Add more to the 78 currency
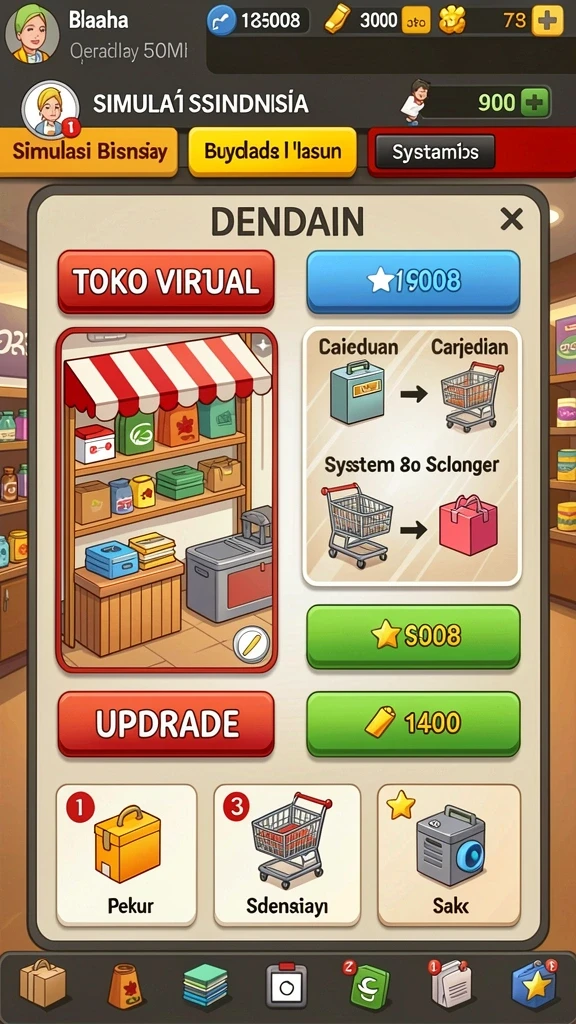 (547, 22)
